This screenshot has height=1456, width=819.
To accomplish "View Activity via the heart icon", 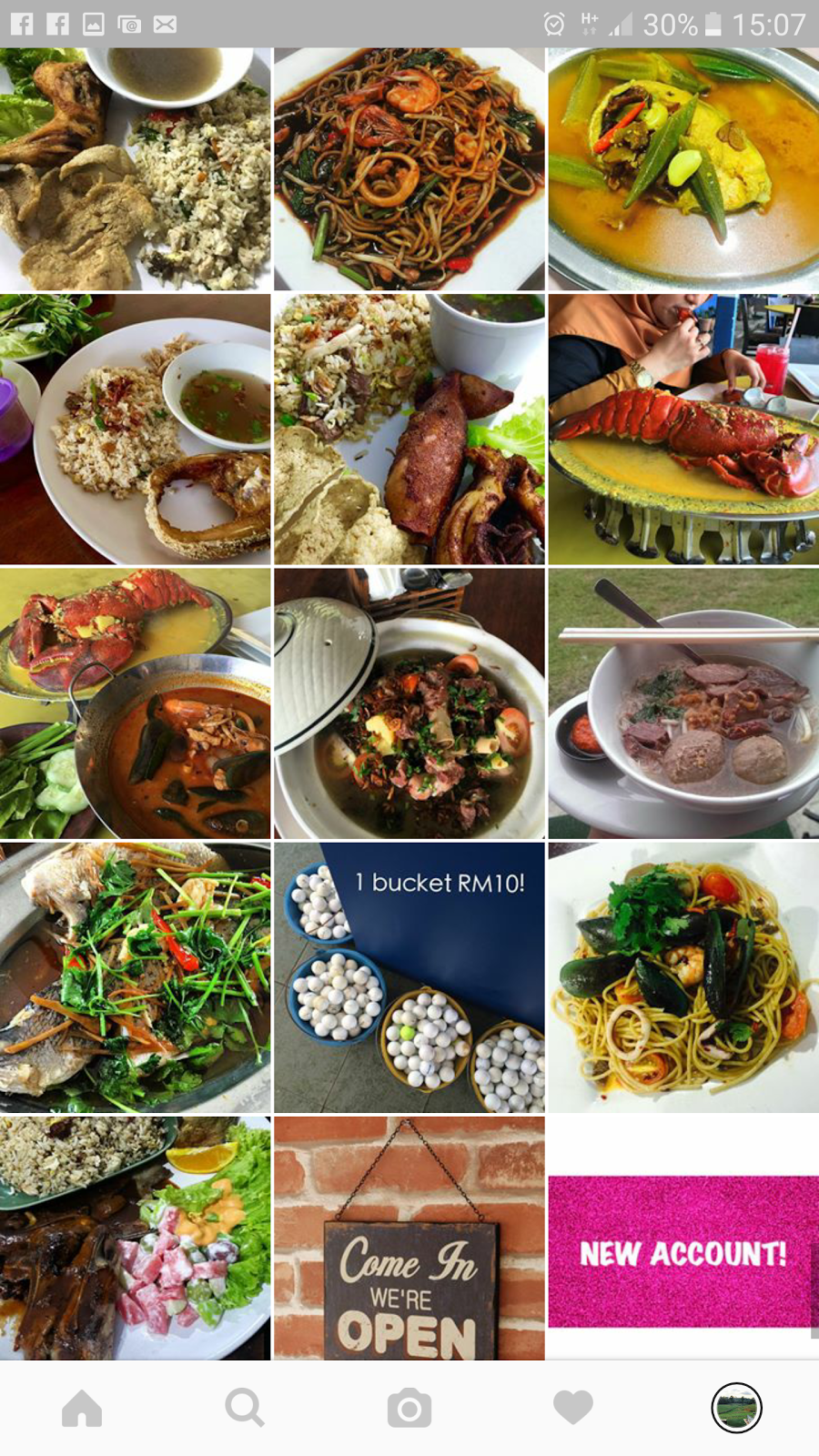I will (573, 1406).
